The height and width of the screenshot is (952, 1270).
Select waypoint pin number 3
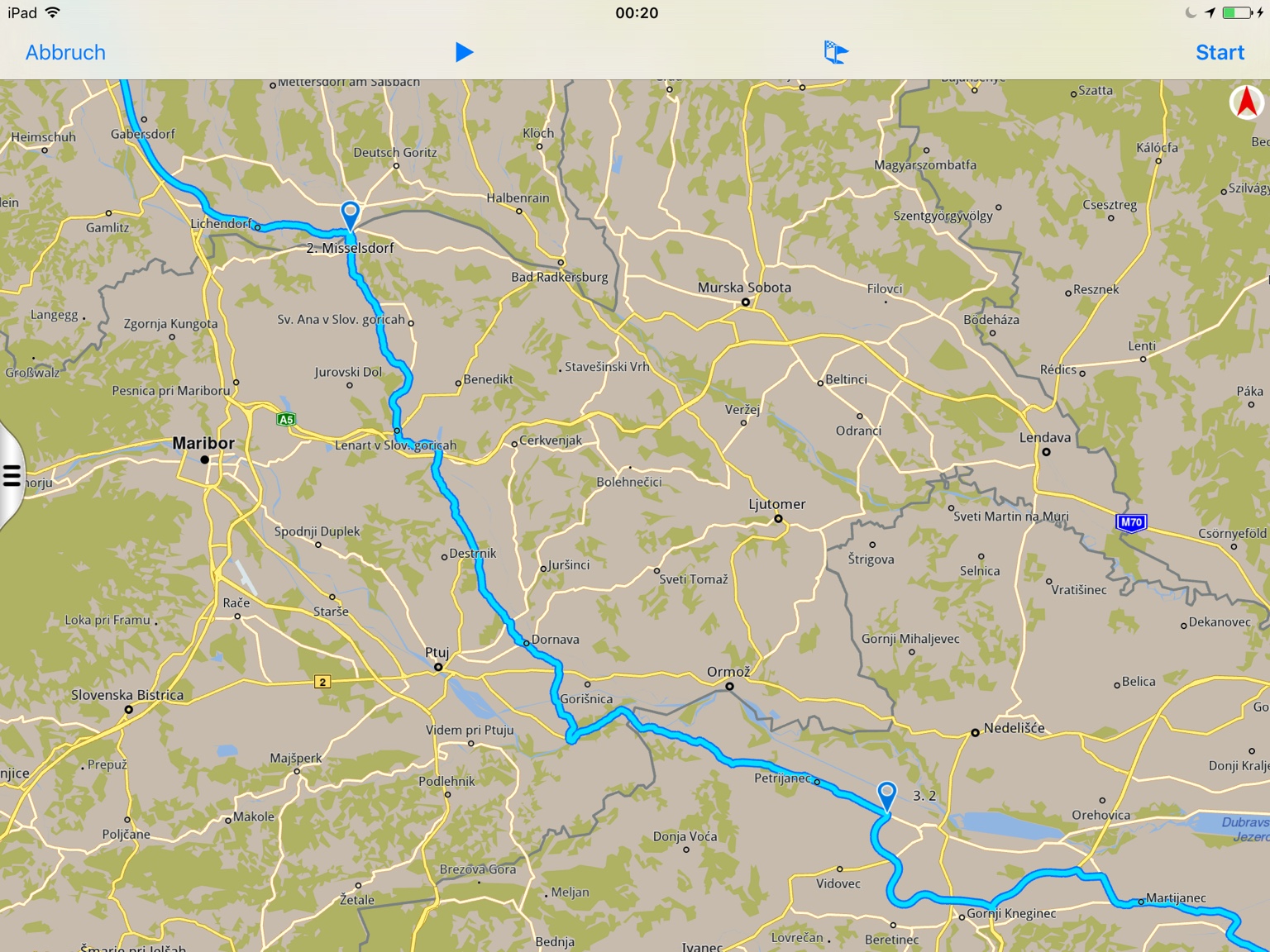pos(886,795)
